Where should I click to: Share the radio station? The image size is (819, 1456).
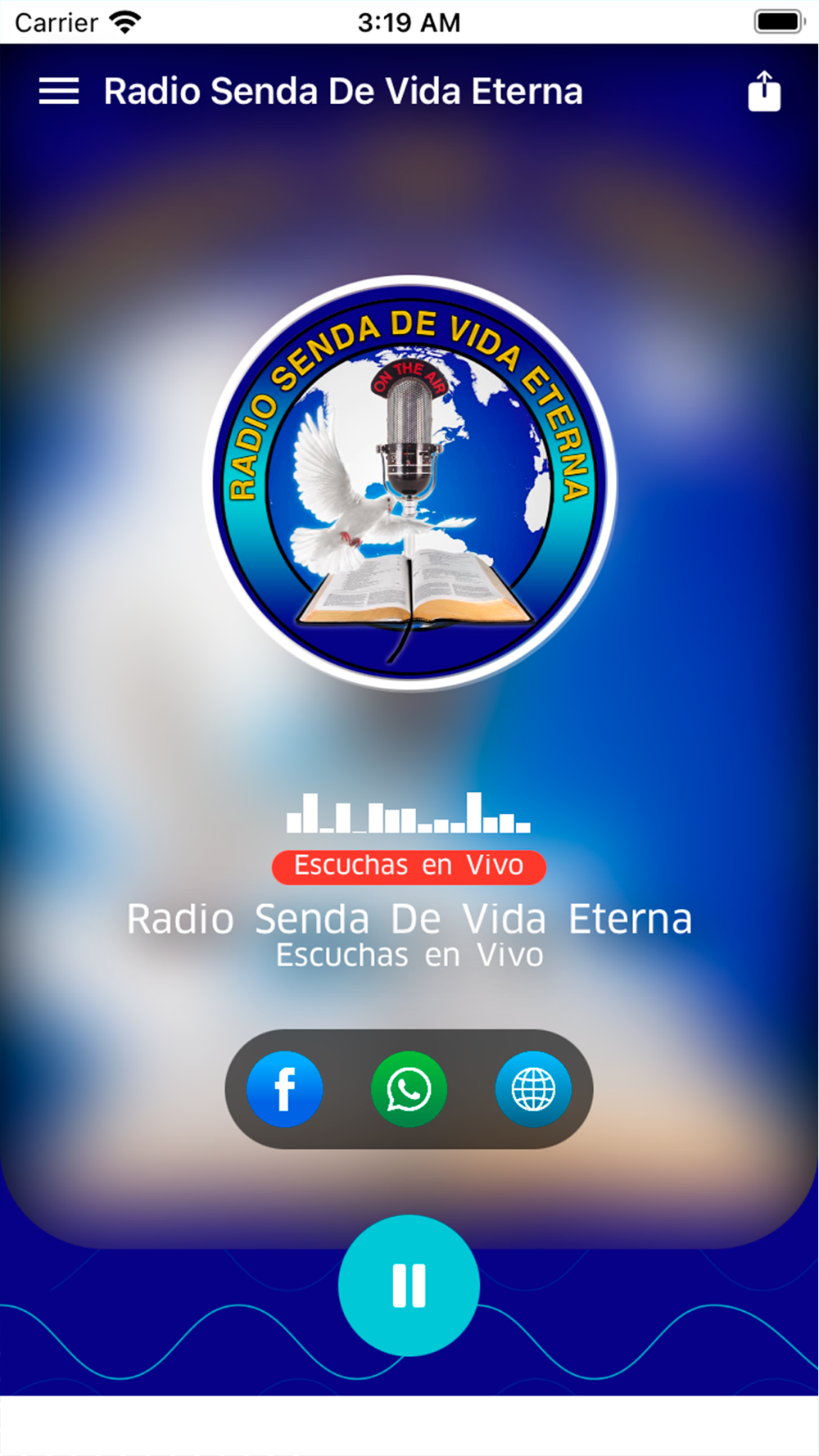tap(764, 91)
